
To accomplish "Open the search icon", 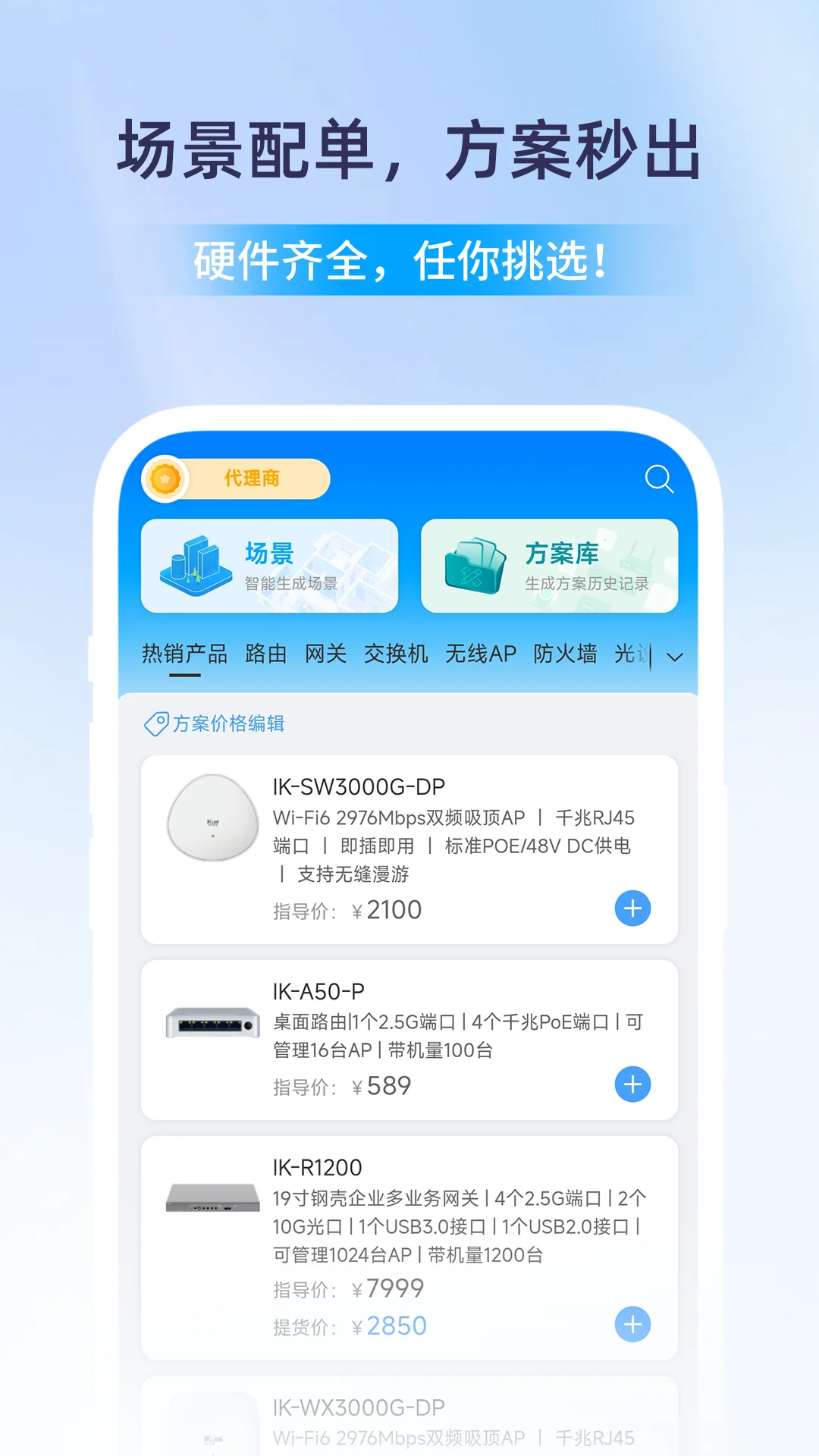I will (x=659, y=479).
